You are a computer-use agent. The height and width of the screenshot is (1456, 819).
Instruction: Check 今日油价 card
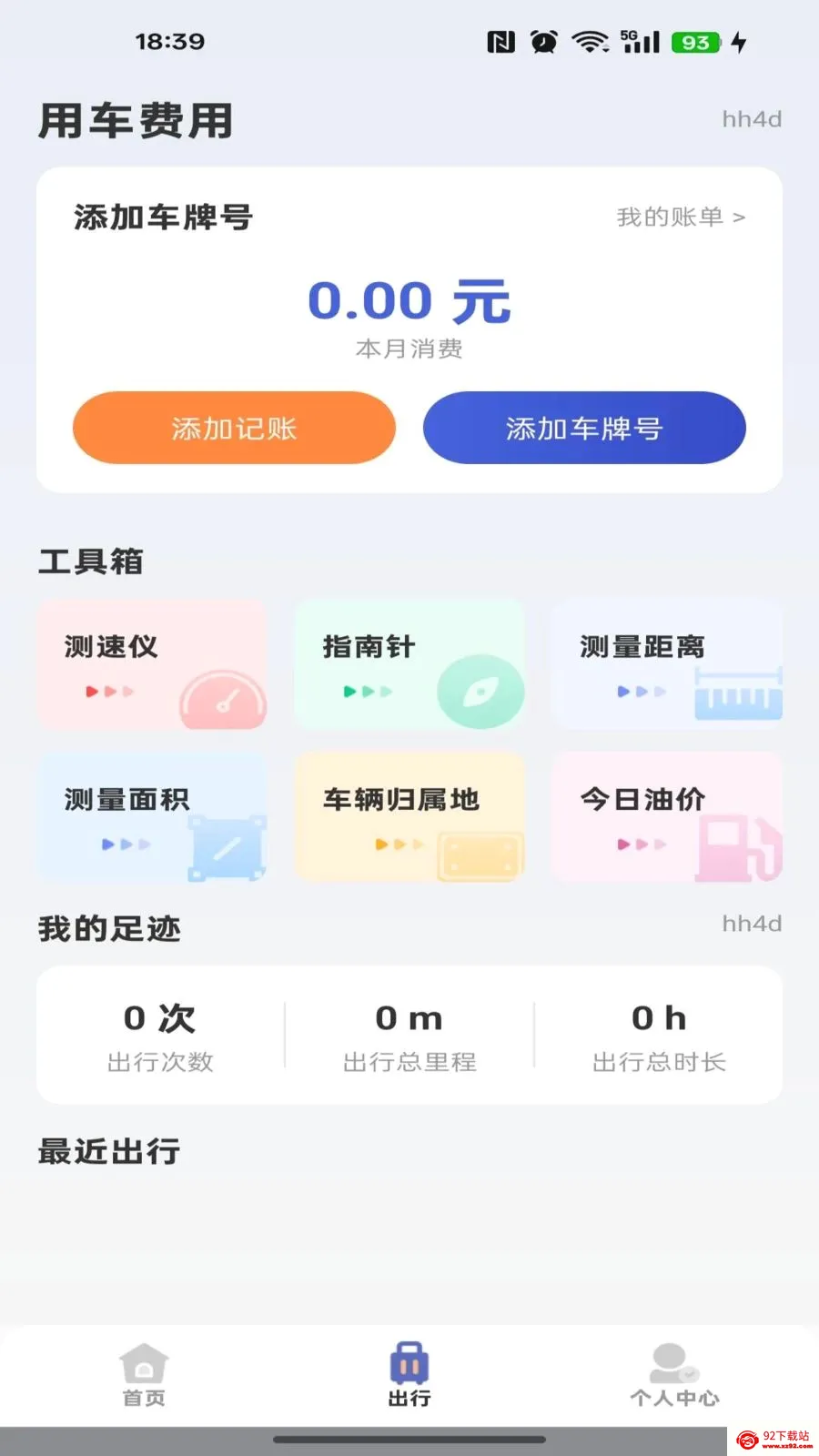click(x=667, y=817)
